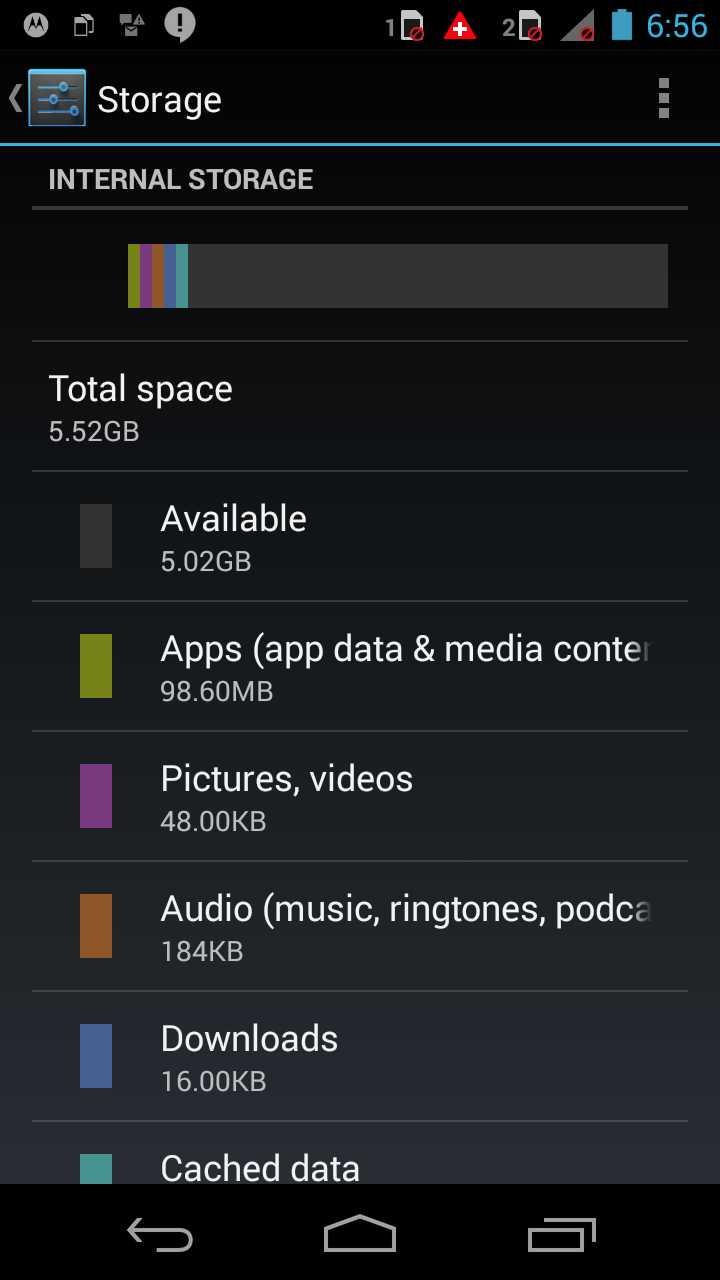This screenshot has width=720, height=1280.
Task: Open Downloads storage
Action: tap(360, 1056)
